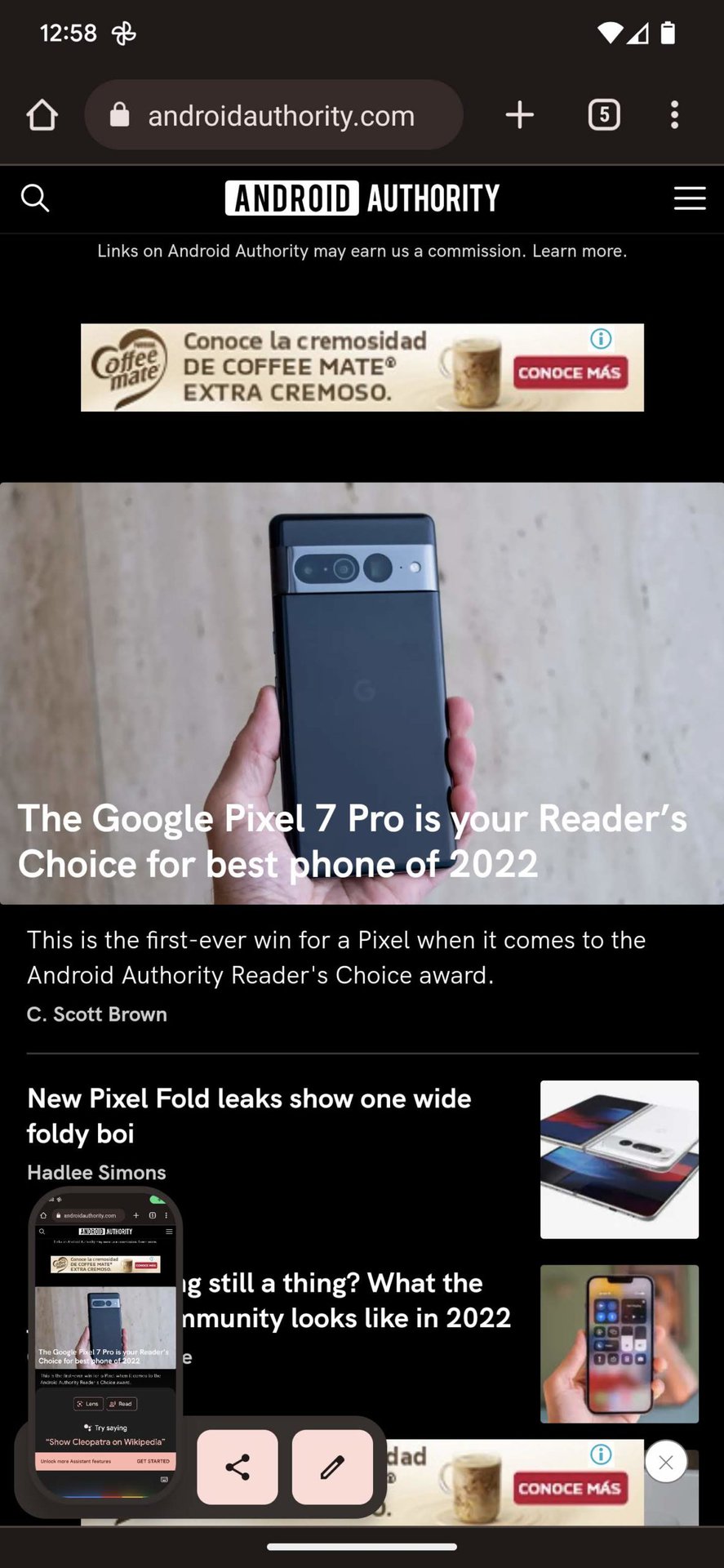Screen dimensions: 724x1568
Task: Open the Pixel 7 Pro Reader's Choice article
Action: (352, 841)
